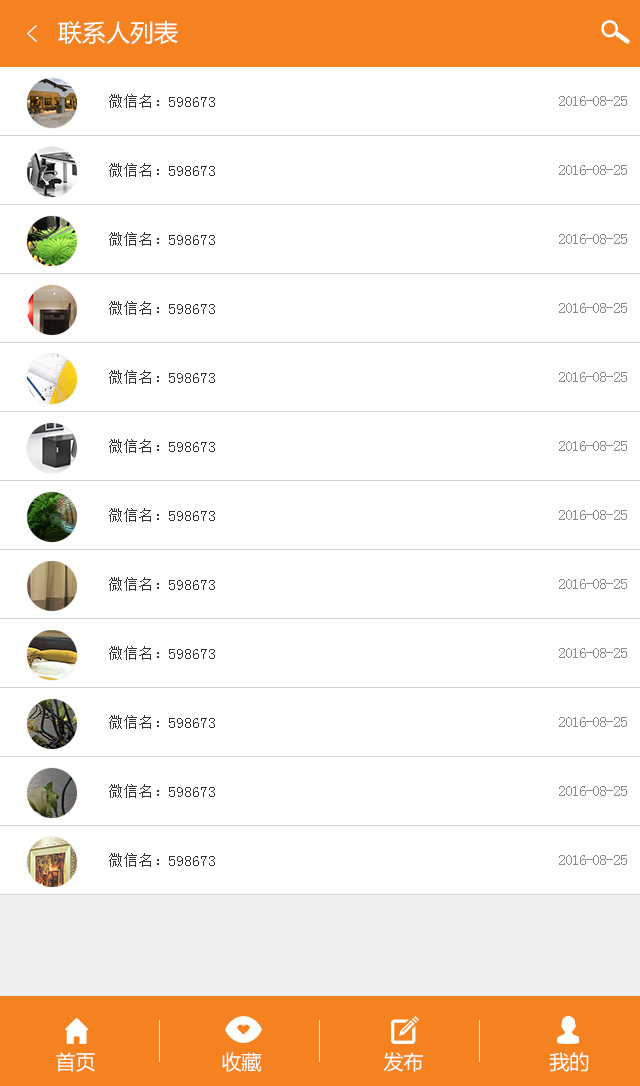Switch to the 首页 tab
Image resolution: width=640 pixels, height=1086 pixels.
pos(76,1043)
